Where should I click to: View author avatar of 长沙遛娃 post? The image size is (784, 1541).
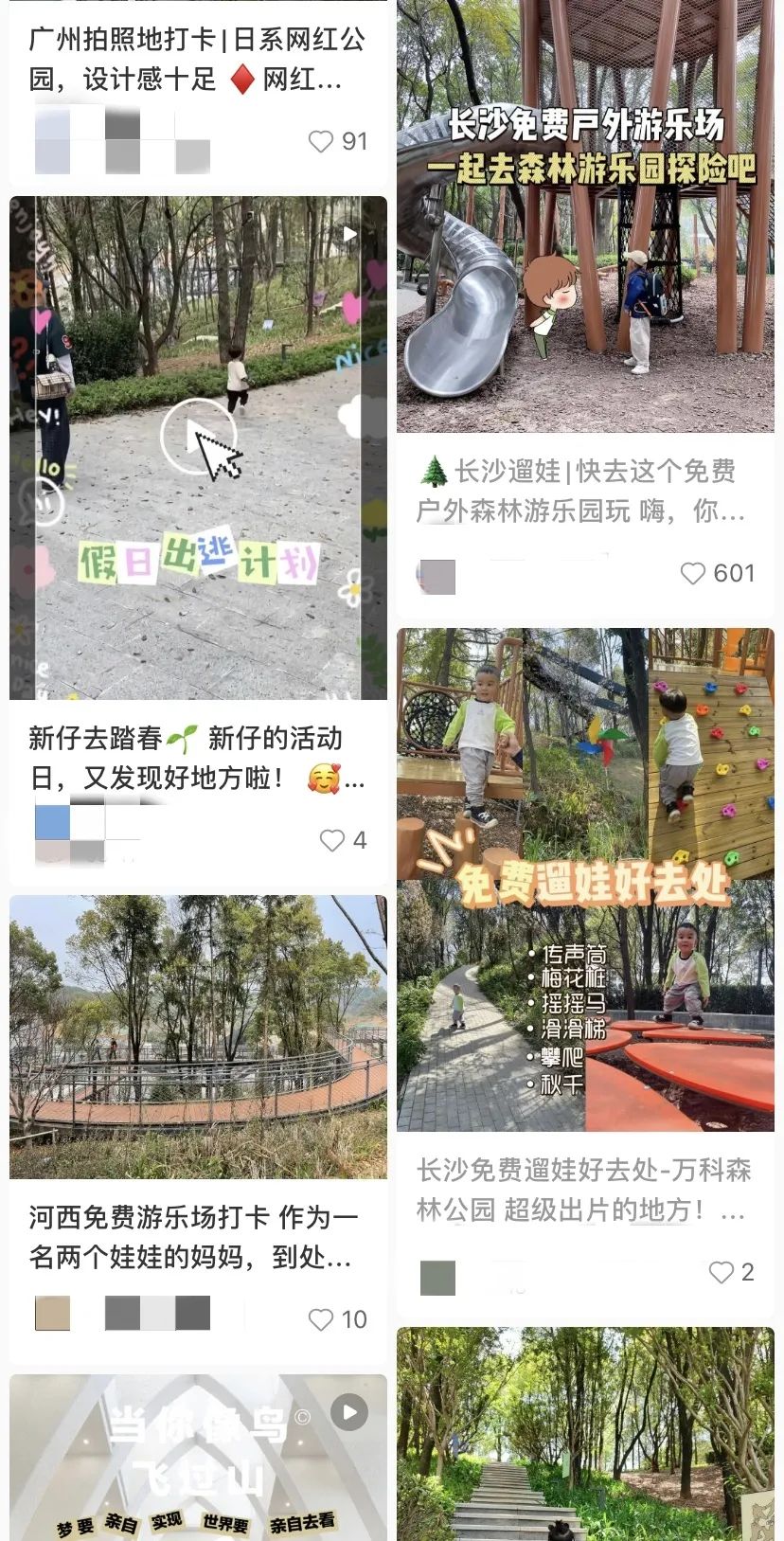(437, 576)
